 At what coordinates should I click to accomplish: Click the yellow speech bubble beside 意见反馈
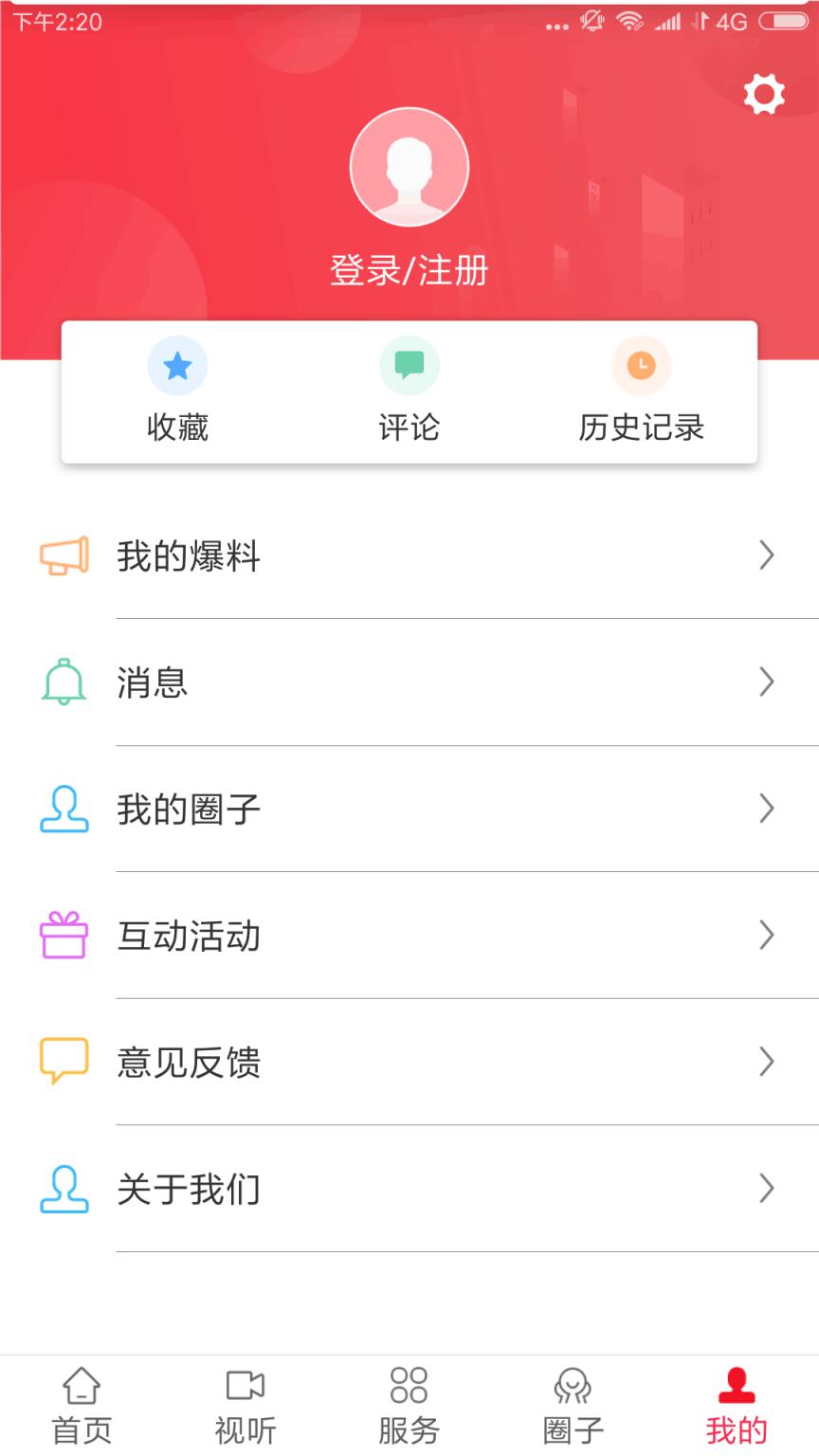[63, 1062]
